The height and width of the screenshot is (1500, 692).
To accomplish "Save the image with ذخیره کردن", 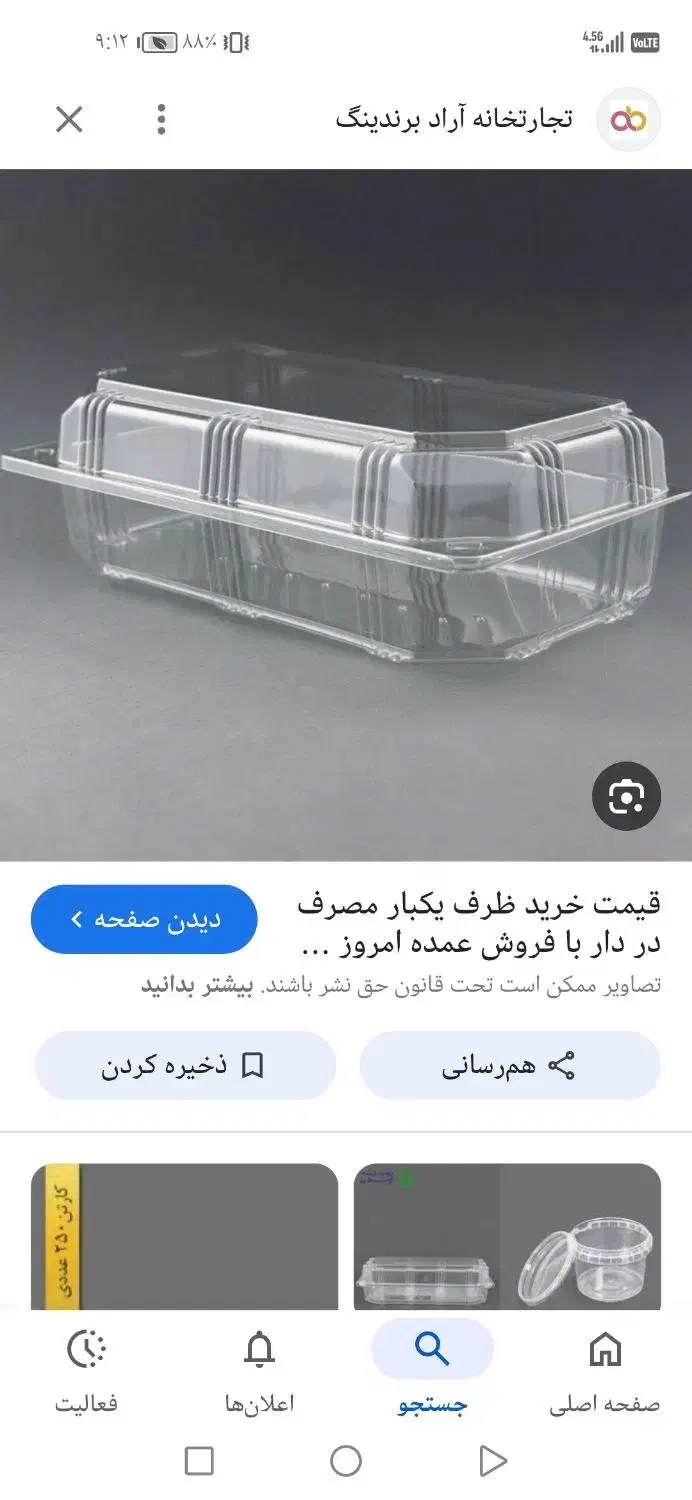I will pyautogui.click(x=184, y=1066).
